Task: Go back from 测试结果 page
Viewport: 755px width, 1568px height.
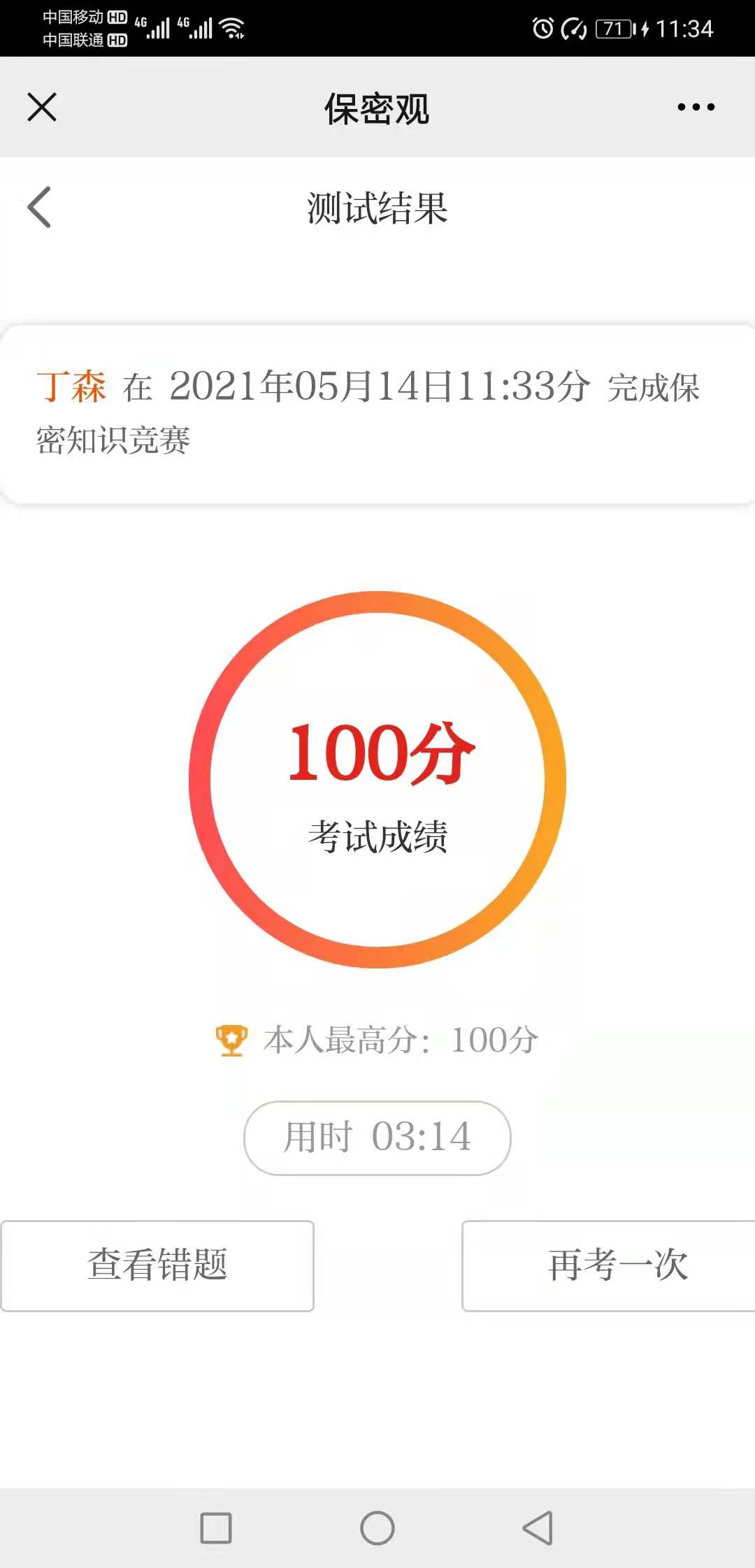Action: tap(40, 207)
